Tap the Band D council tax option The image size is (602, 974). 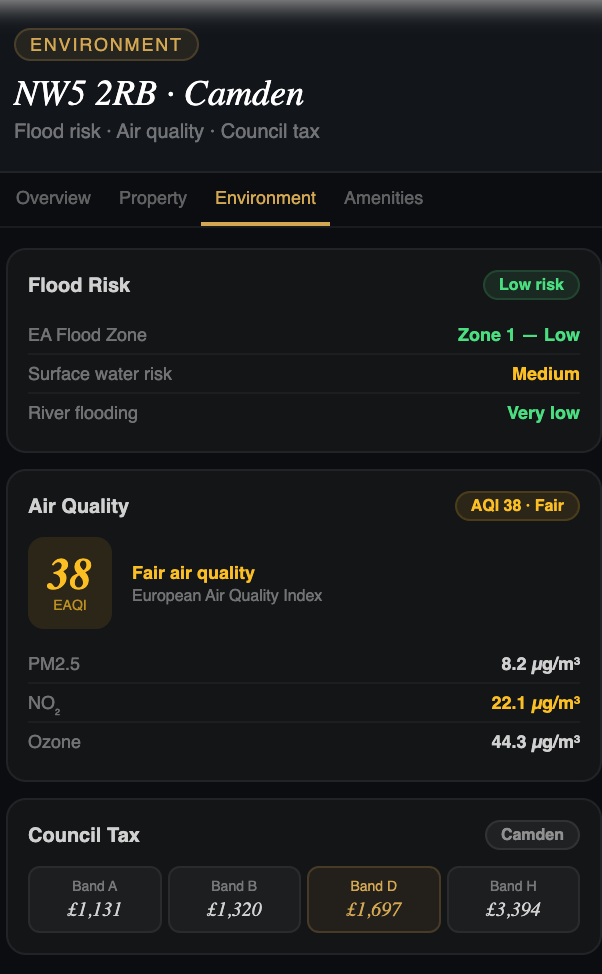coord(373,898)
